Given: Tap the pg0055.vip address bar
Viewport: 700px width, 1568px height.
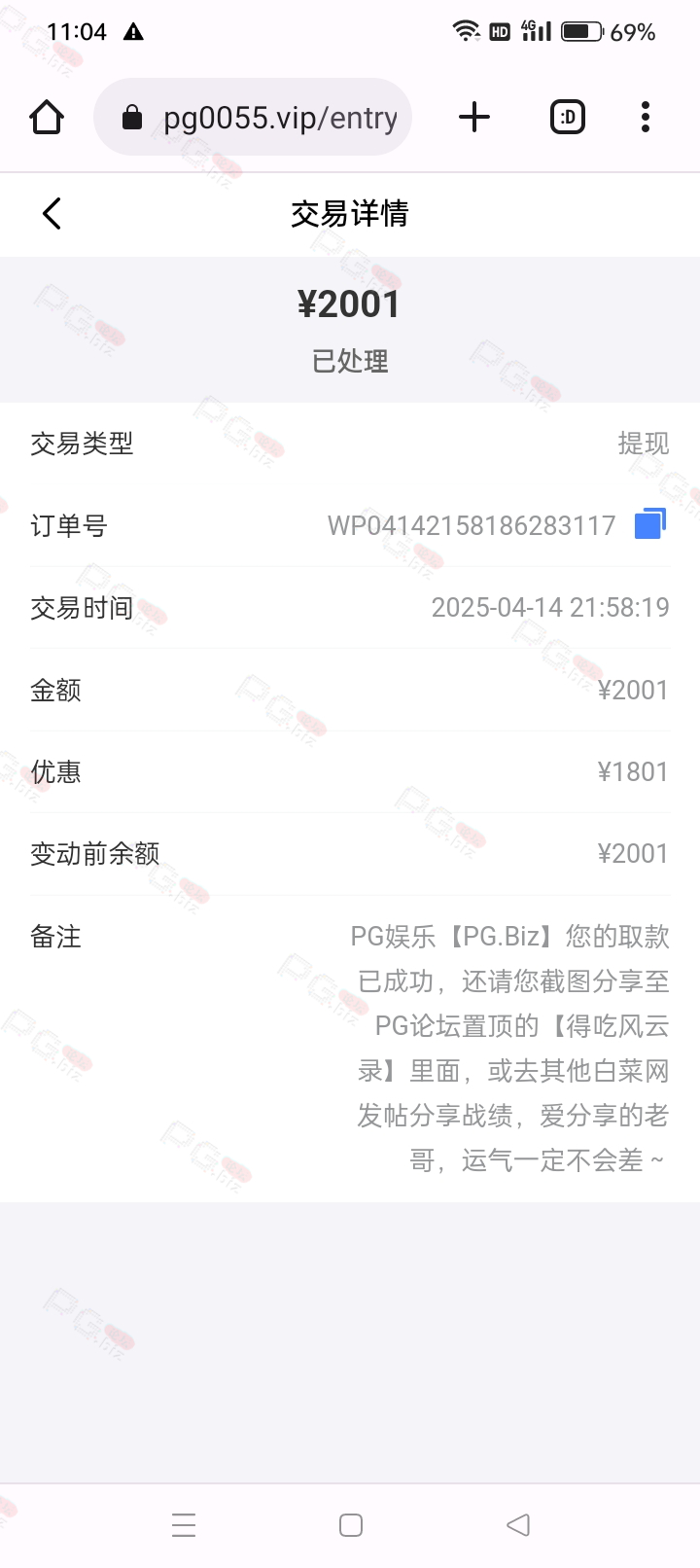Looking at the screenshot, I should (253, 118).
